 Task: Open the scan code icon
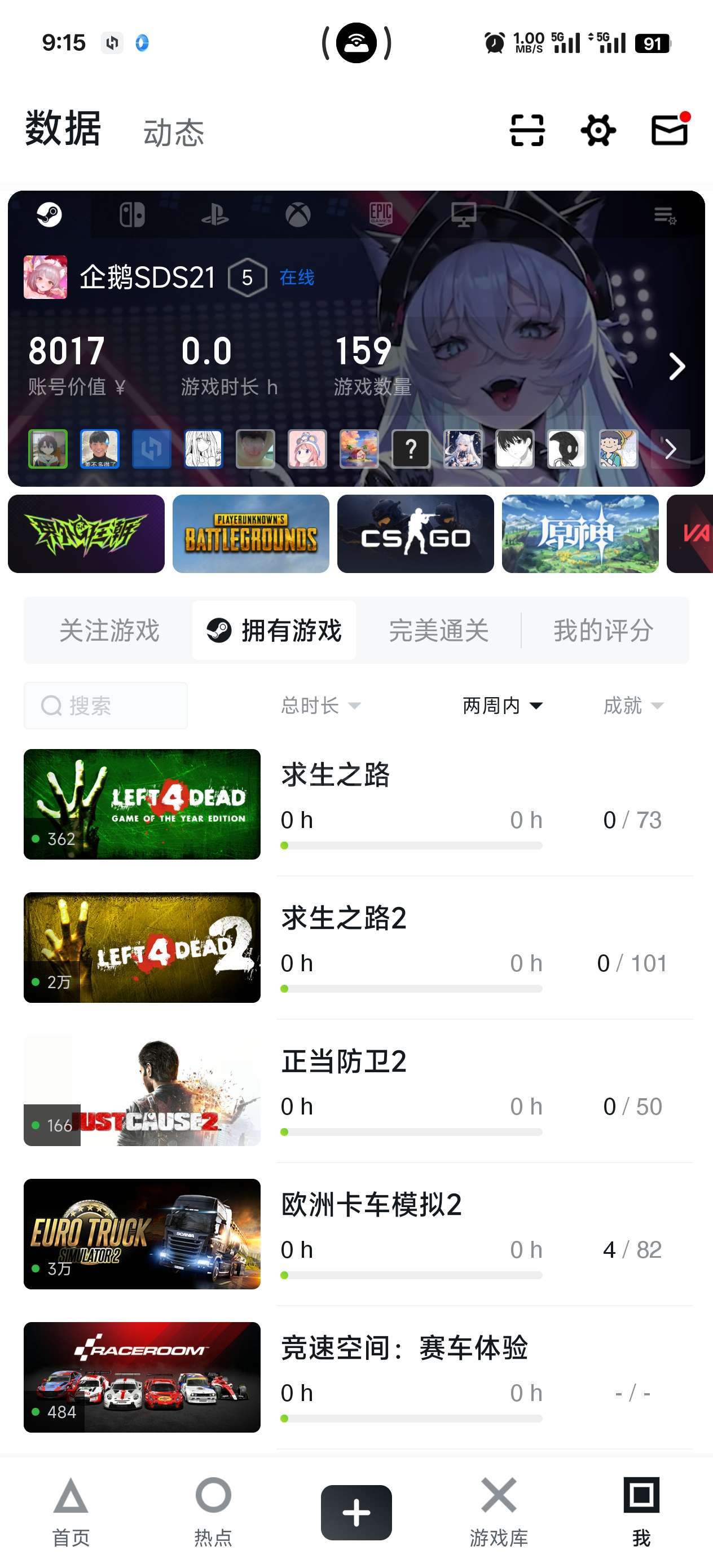coord(527,130)
